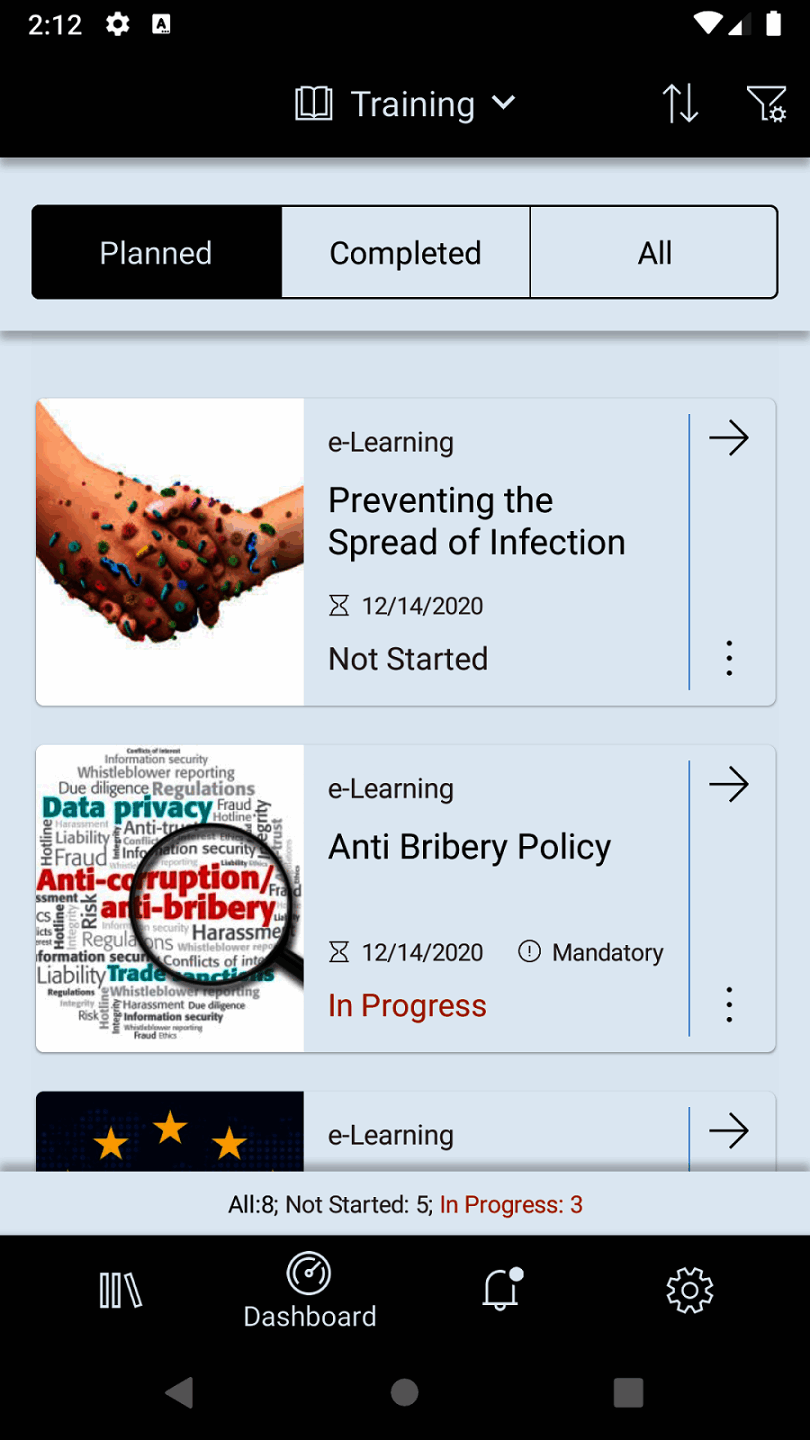Tap the arrow on Anti Bribery Policy
The width and height of the screenshot is (810, 1440).
click(729, 785)
